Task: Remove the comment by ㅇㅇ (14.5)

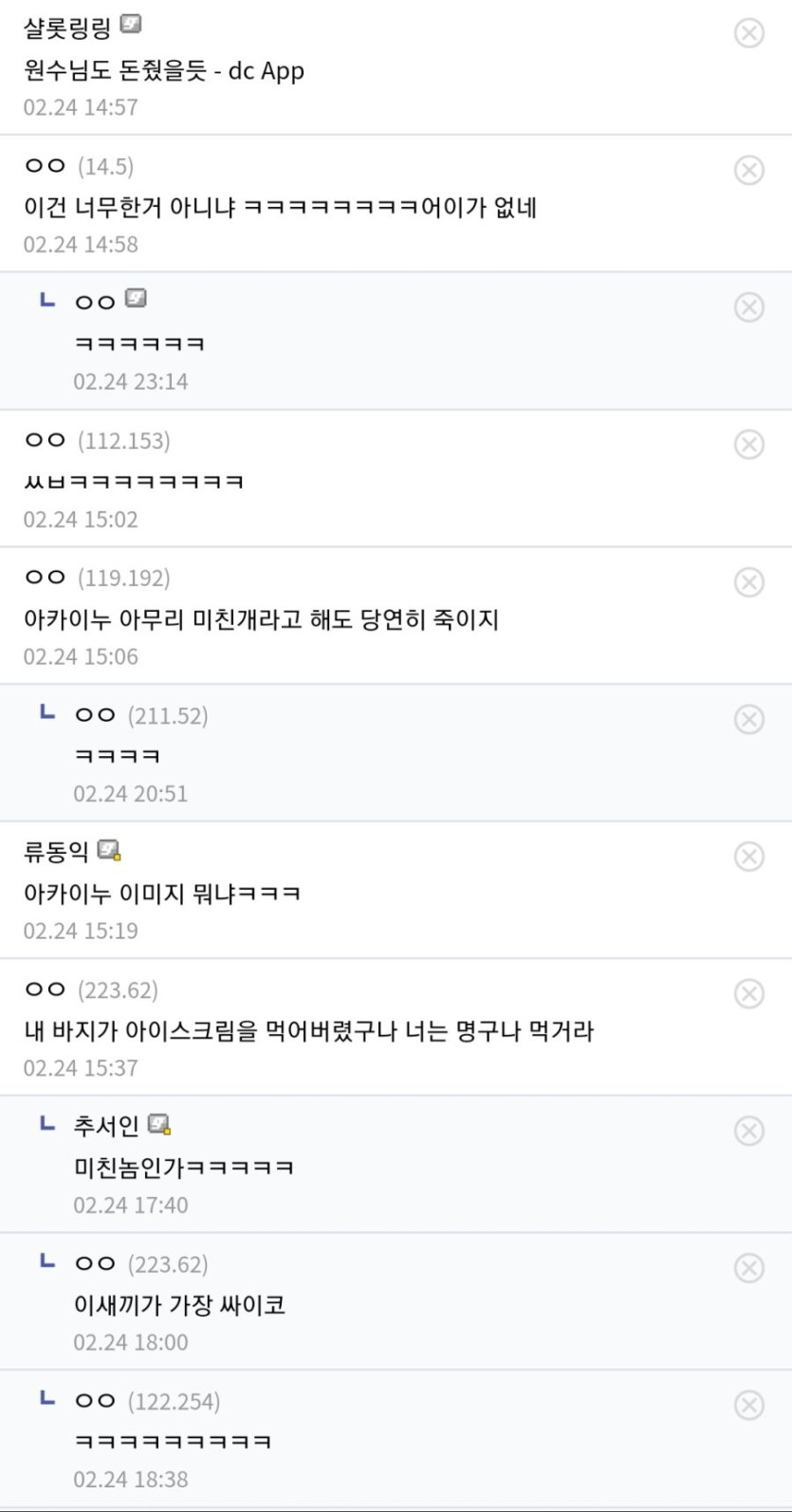Action: tap(749, 171)
